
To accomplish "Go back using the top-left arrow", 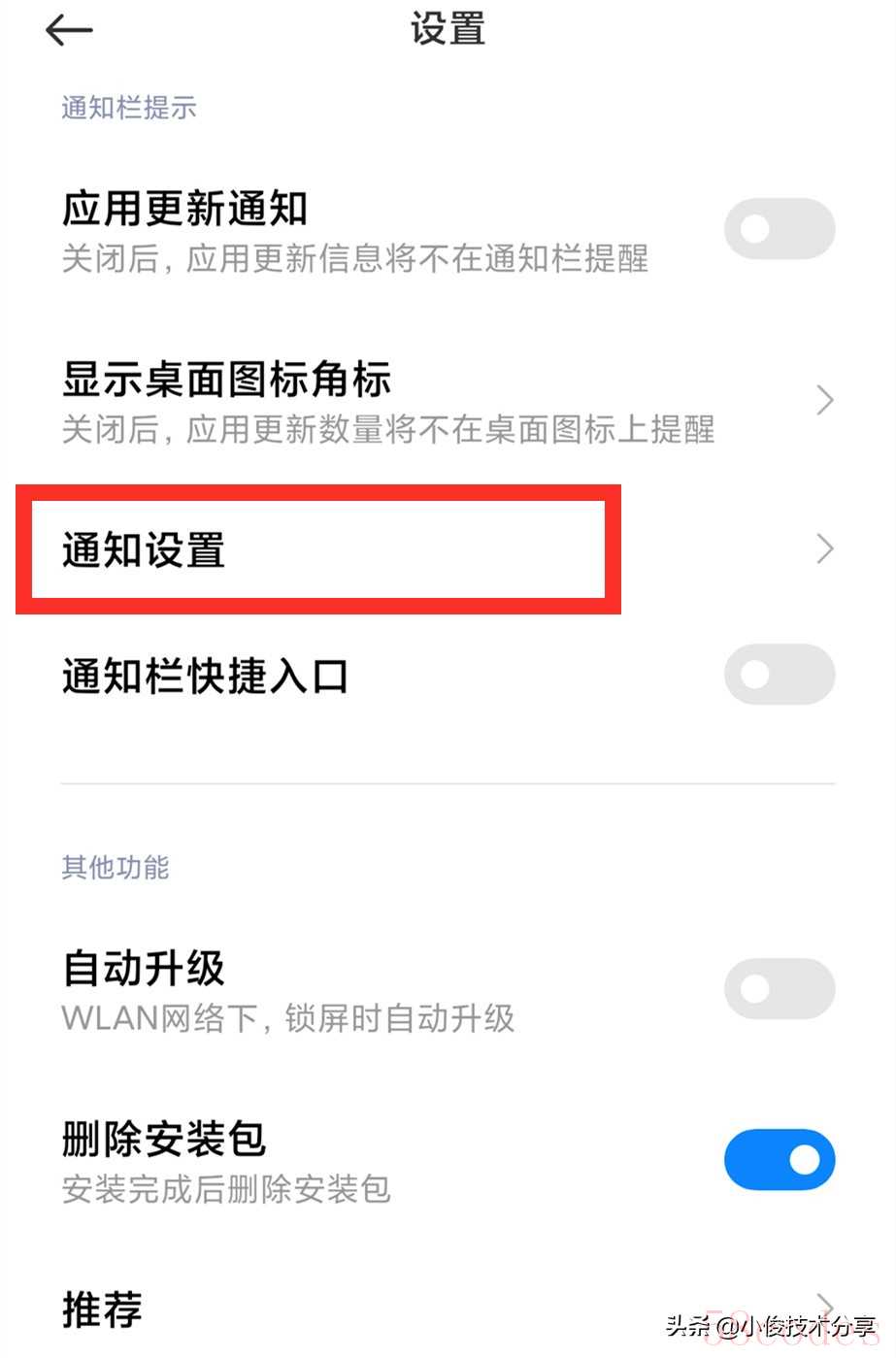I will 68,31.
